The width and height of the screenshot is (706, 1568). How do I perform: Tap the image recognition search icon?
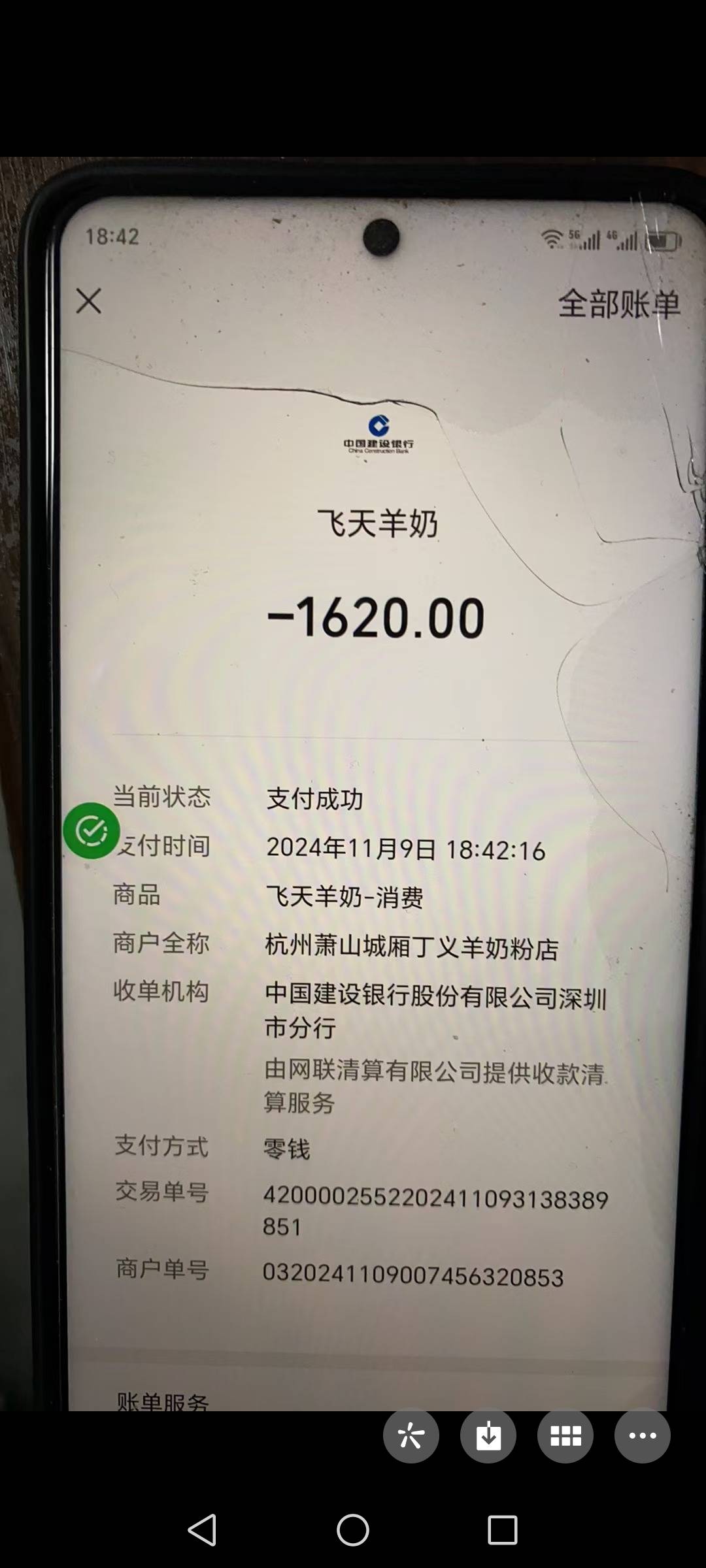[x=411, y=1435]
